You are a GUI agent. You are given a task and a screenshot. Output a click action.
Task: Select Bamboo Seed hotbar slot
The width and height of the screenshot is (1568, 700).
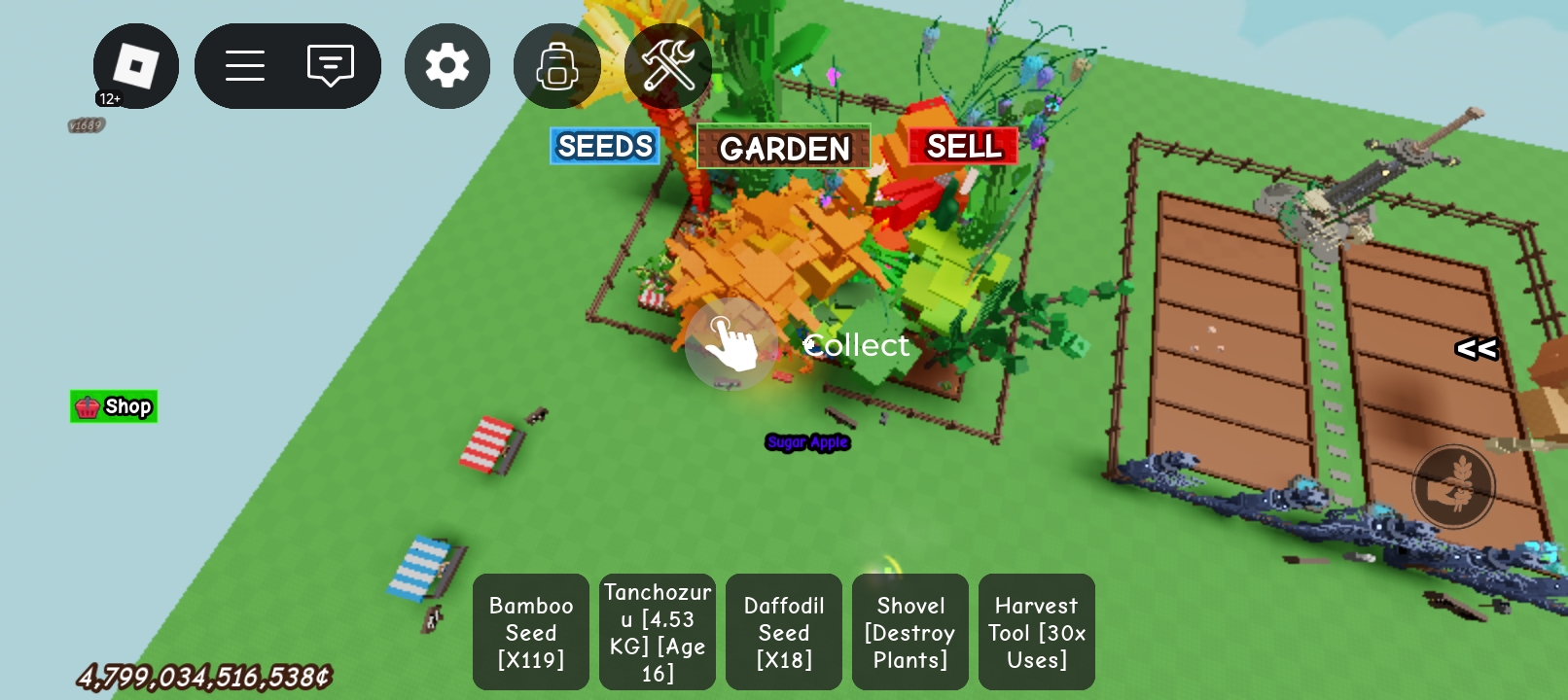pos(531,632)
